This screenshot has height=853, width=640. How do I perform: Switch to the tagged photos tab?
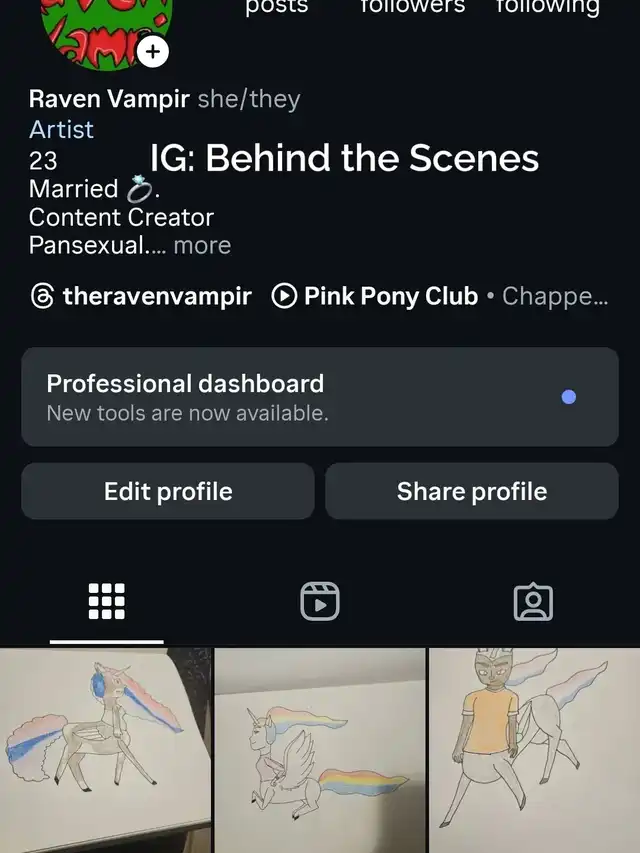533,602
